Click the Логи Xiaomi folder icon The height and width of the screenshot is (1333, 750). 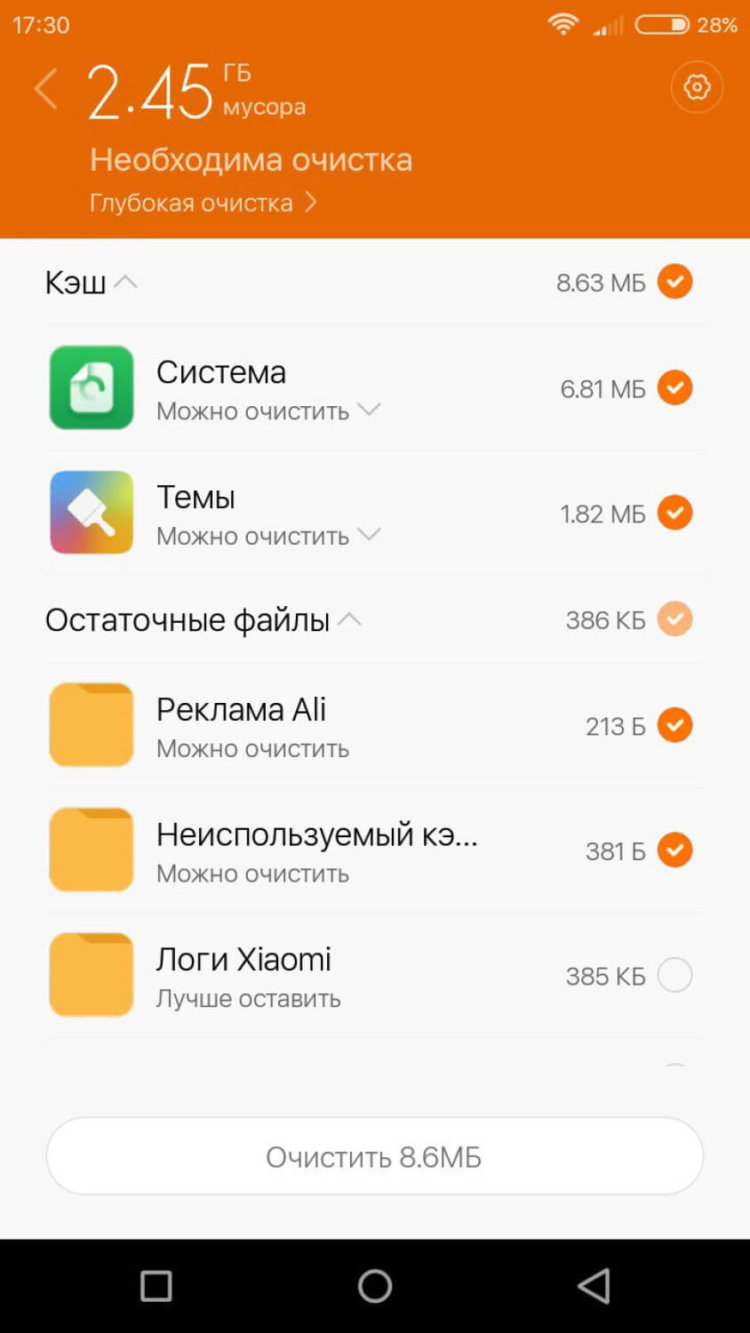(x=91, y=973)
